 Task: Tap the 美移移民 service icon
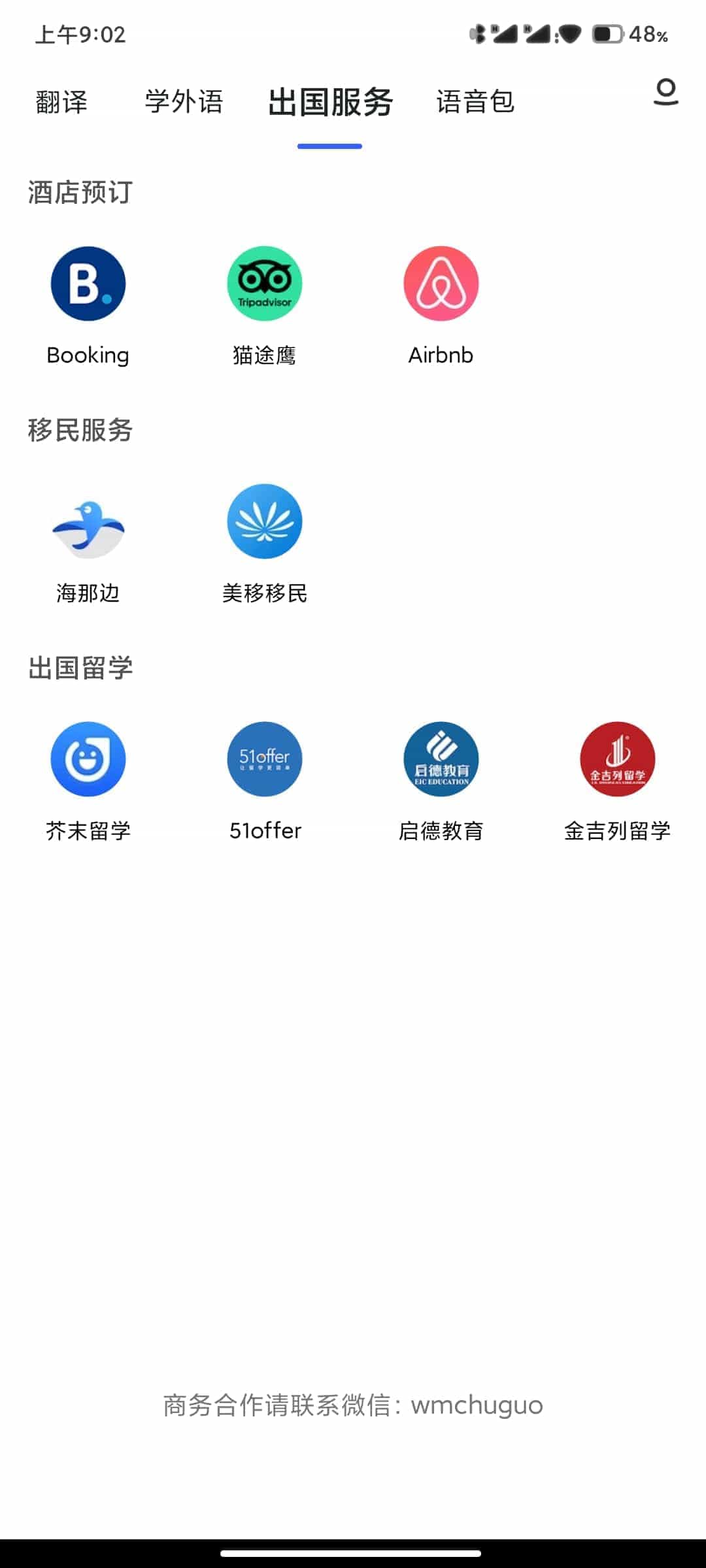(x=265, y=522)
